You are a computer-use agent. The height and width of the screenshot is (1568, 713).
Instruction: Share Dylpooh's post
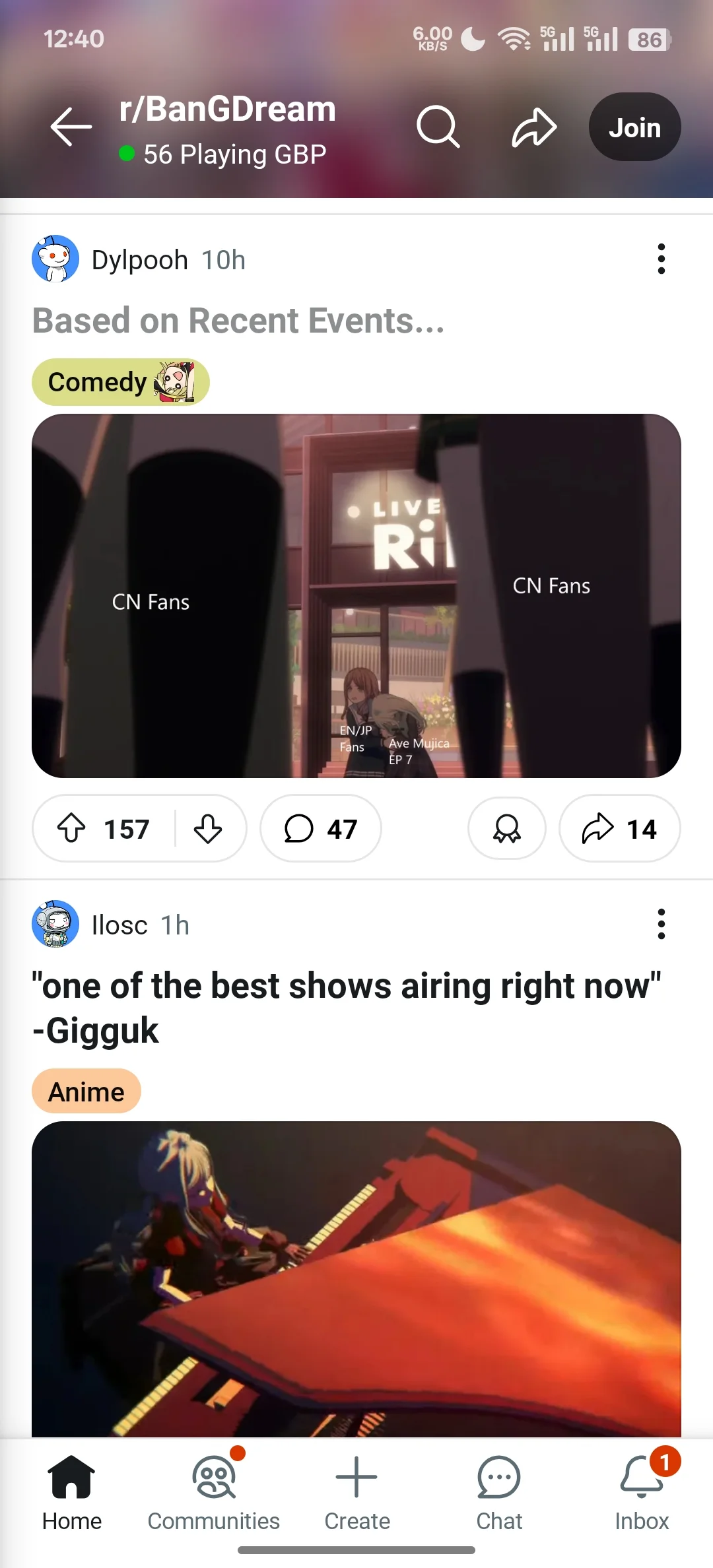(619, 828)
